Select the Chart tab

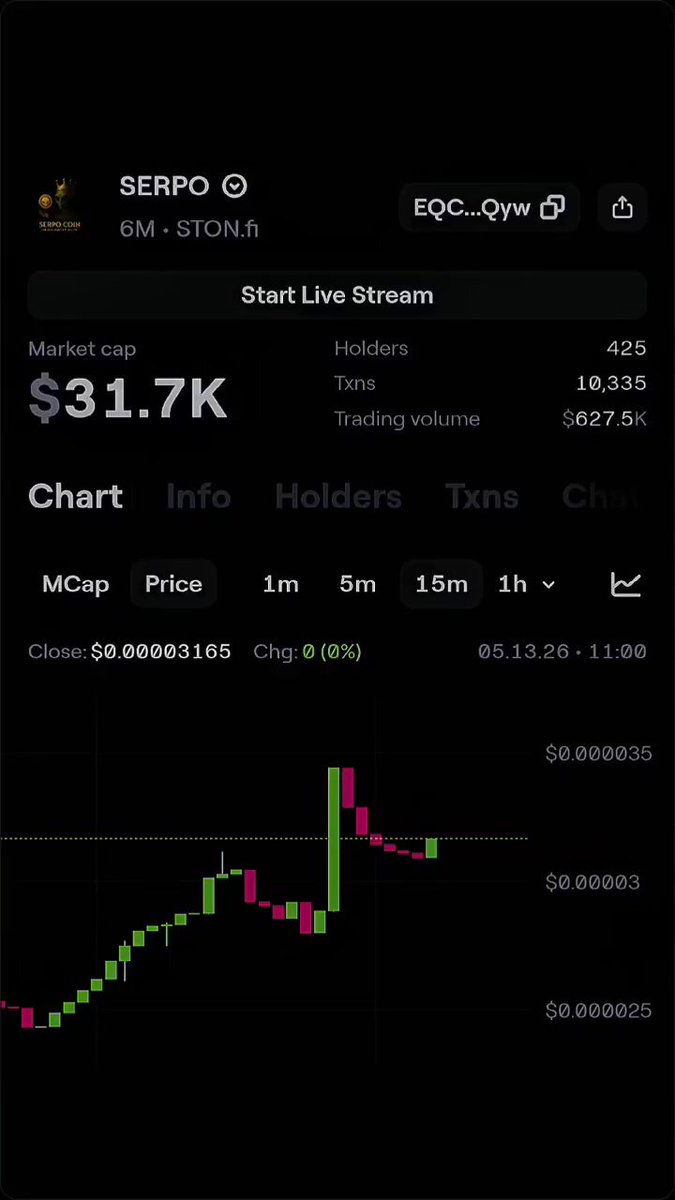75,496
